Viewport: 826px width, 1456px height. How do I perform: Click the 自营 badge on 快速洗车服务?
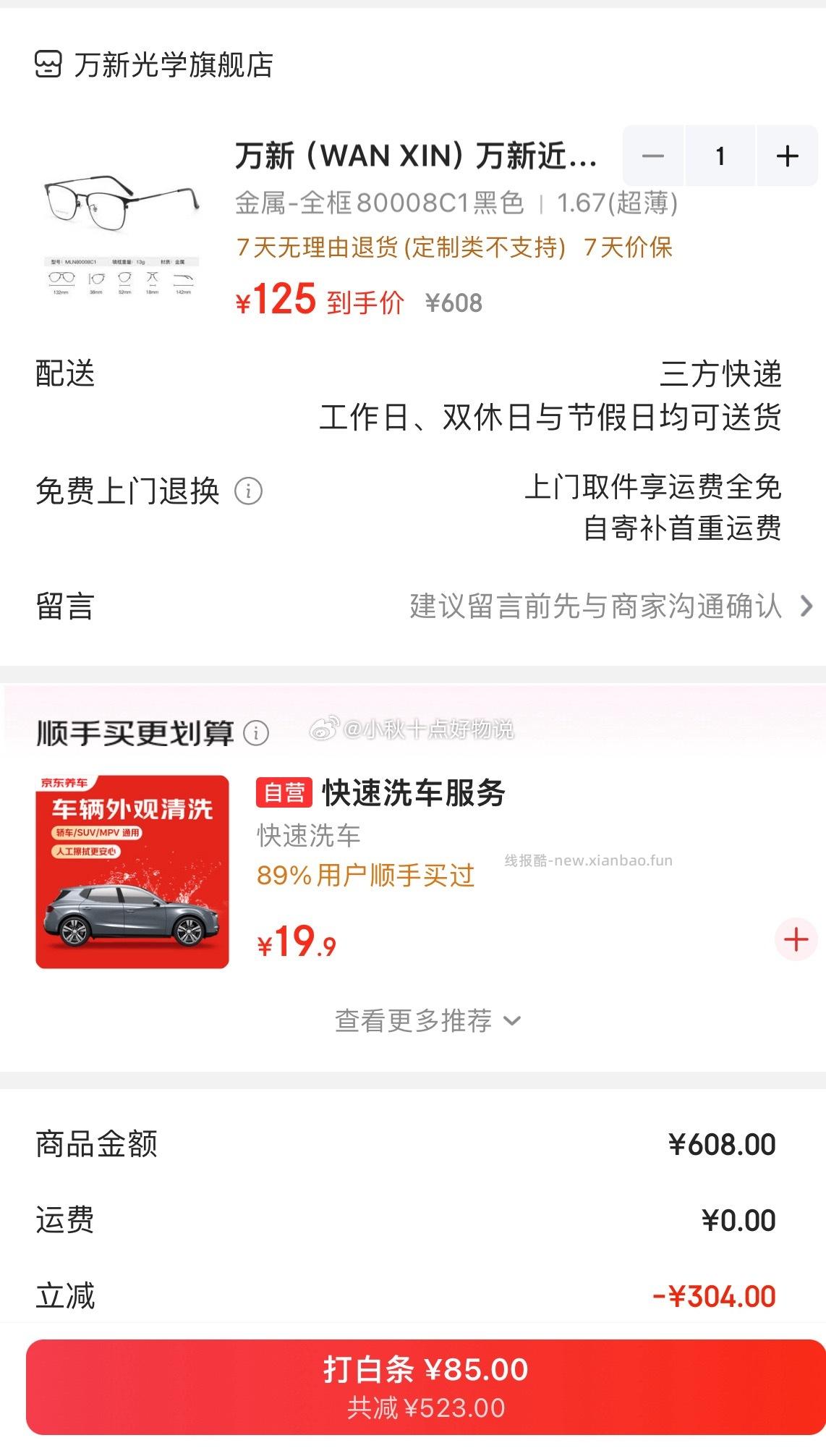point(284,792)
